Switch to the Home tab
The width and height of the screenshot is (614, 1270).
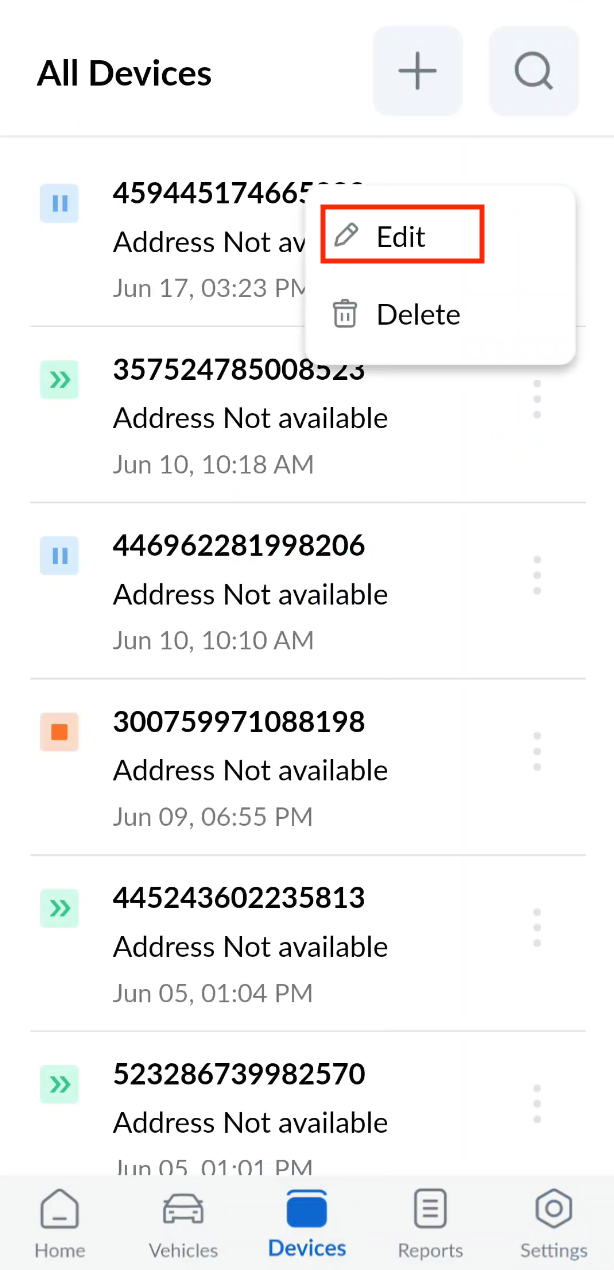59,1223
